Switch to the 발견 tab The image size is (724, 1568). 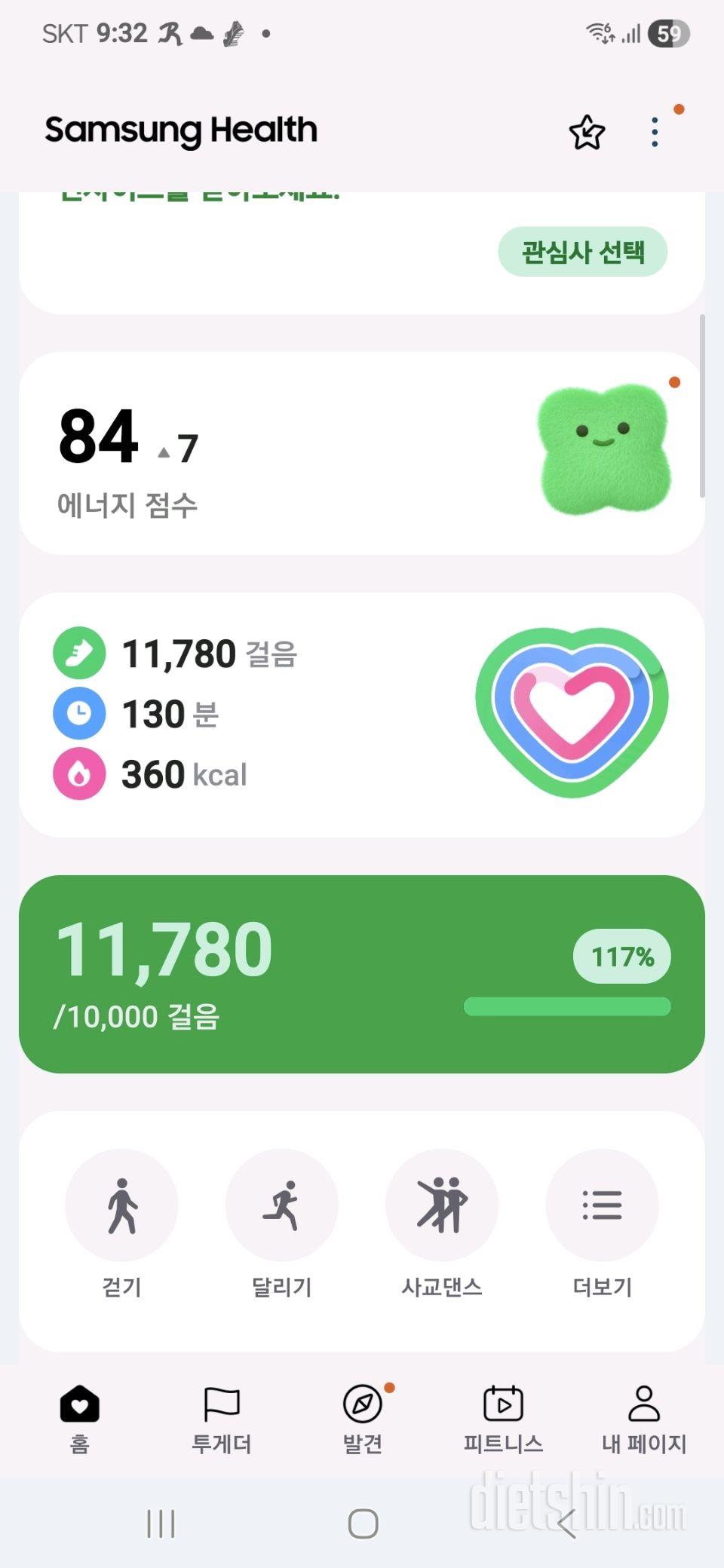pyautogui.click(x=363, y=1418)
